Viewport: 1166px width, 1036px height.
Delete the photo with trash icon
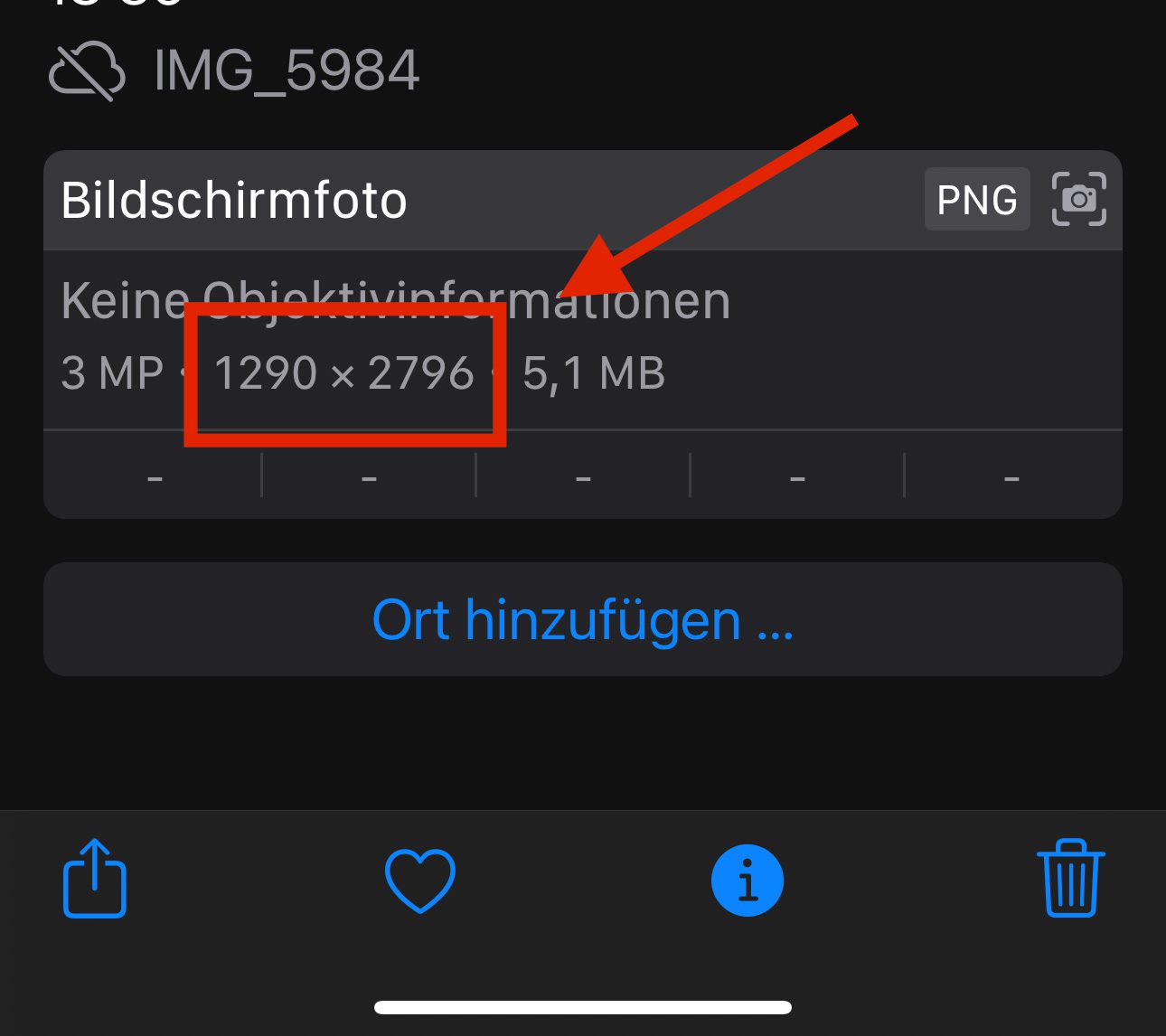click(1071, 879)
